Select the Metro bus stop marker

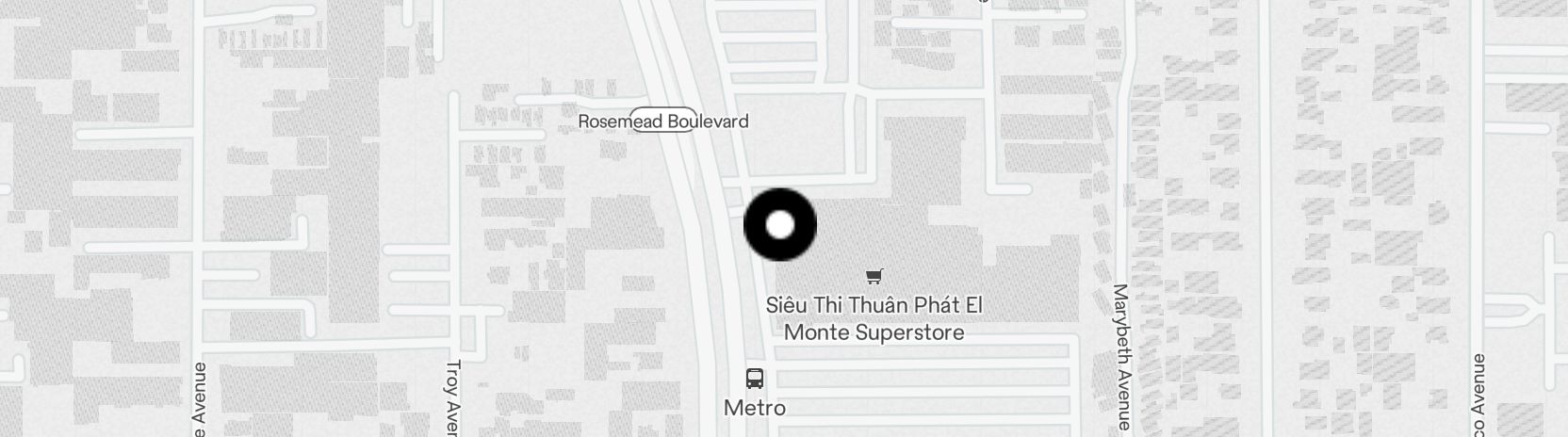tap(755, 379)
